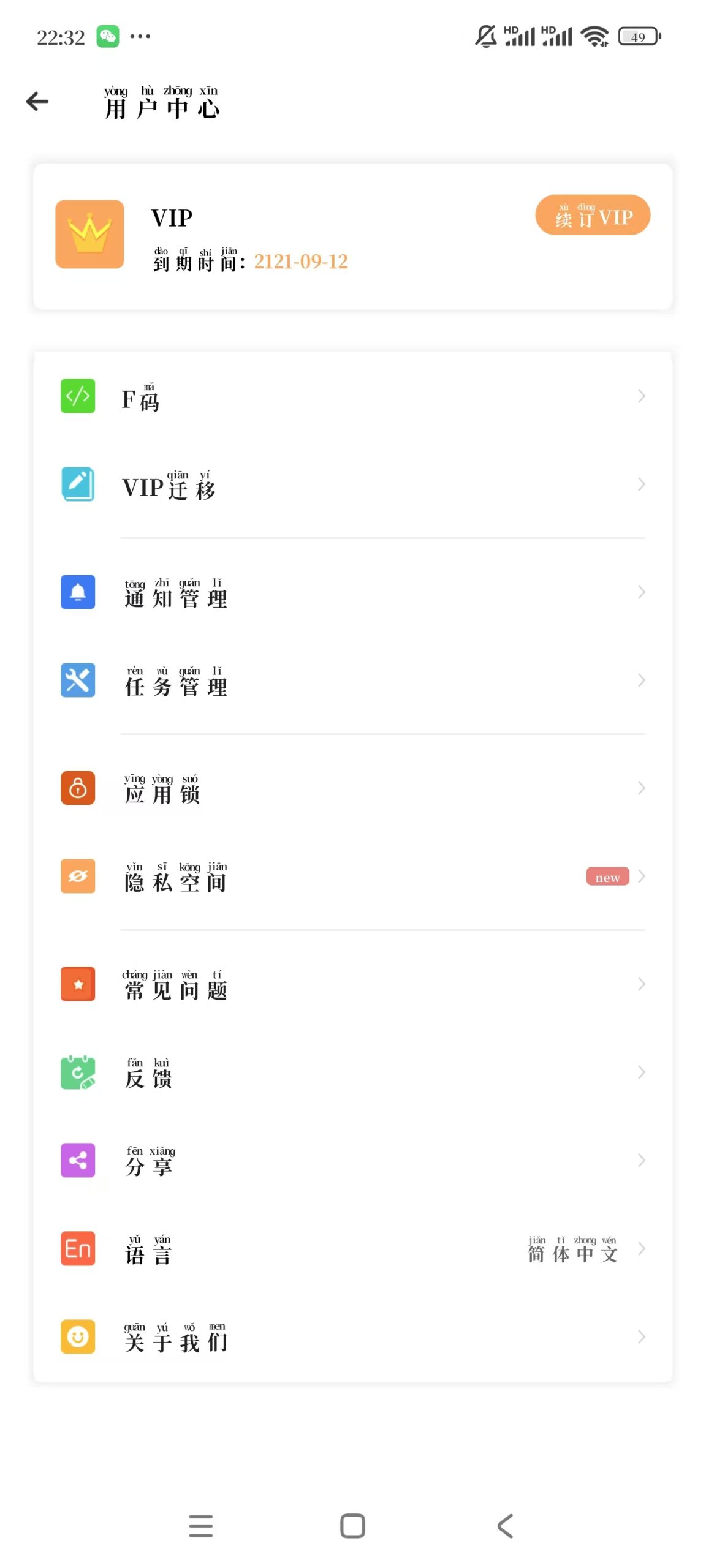The image size is (706, 1568).
Task: Tap the system home button
Action: (352, 1526)
